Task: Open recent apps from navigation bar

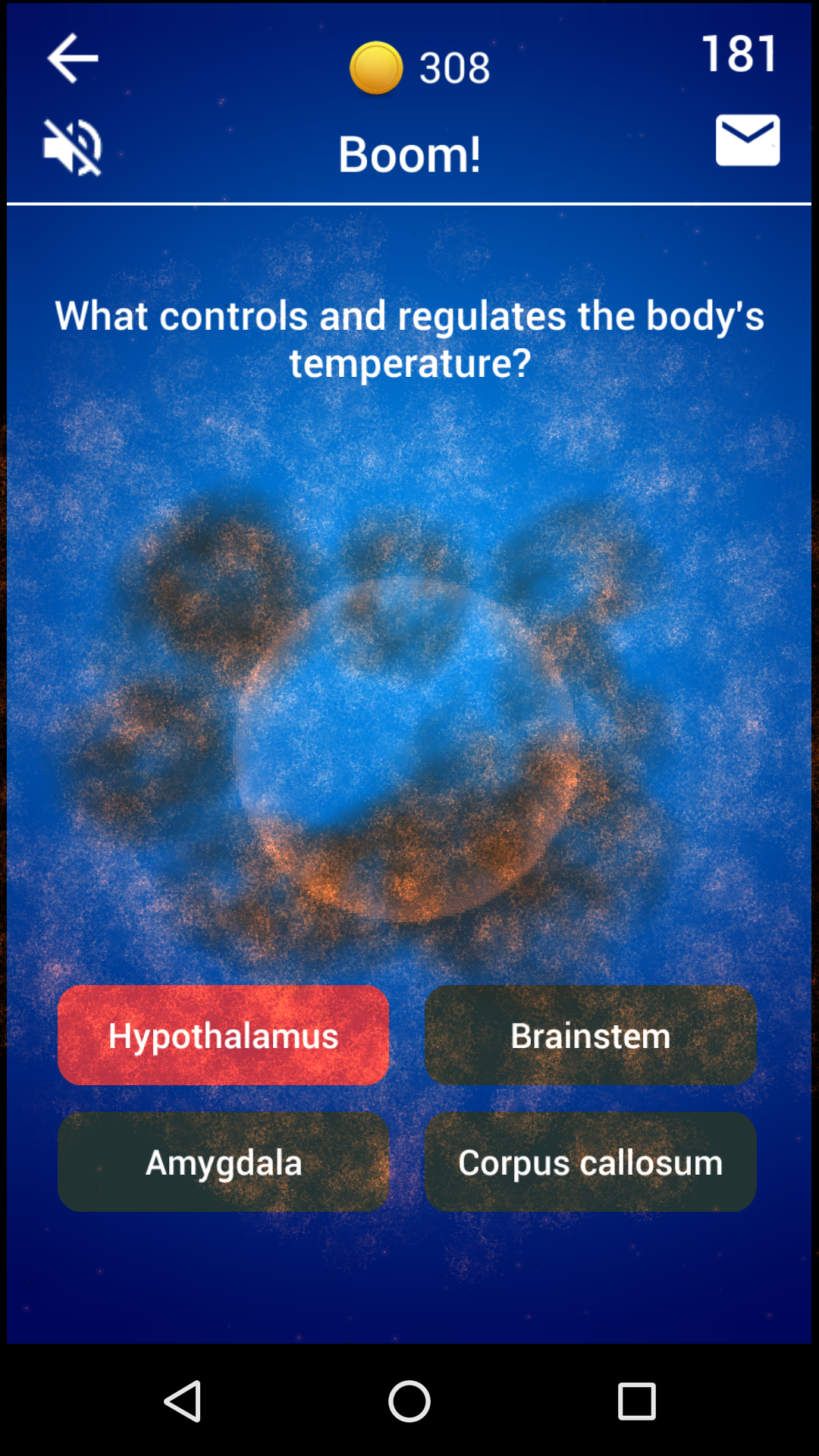Action: click(x=636, y=1401)
